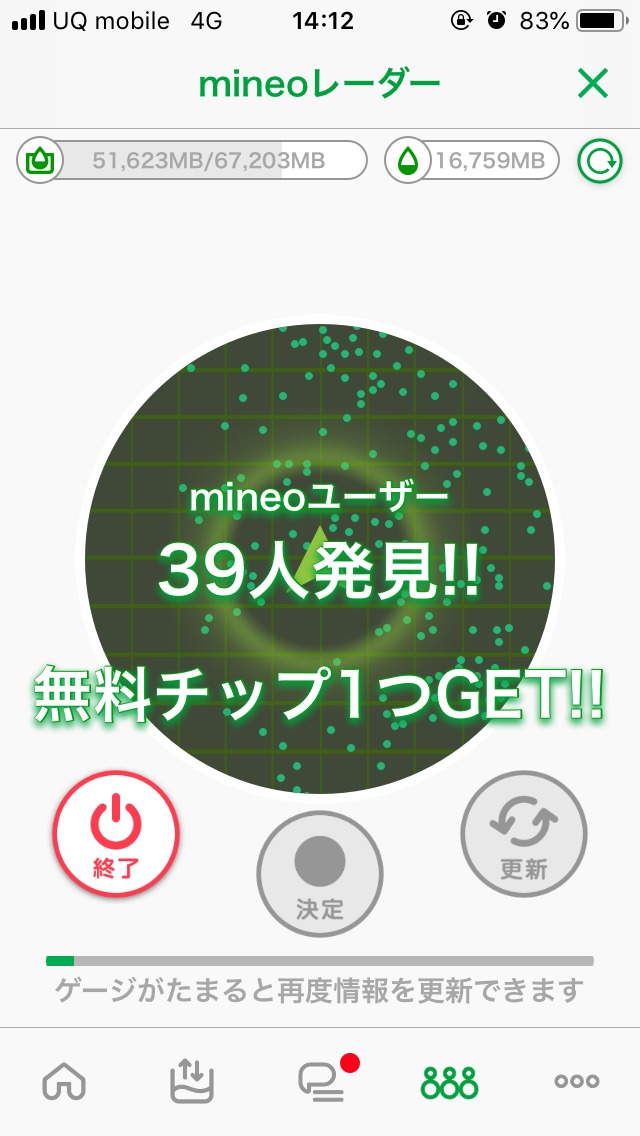The width and height of the screenshot is (640, 1136).
Task: Open the chat tab with red badge
Action: pyautogui.click(x=322, y=1080)
